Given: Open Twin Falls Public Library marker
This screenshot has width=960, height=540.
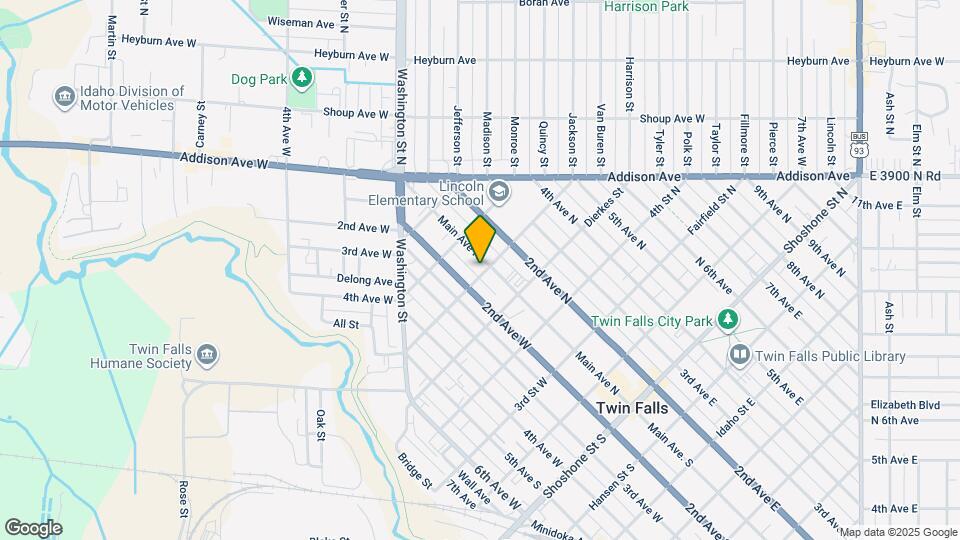Looking at the screenshot, I should [x=740, y=356].
